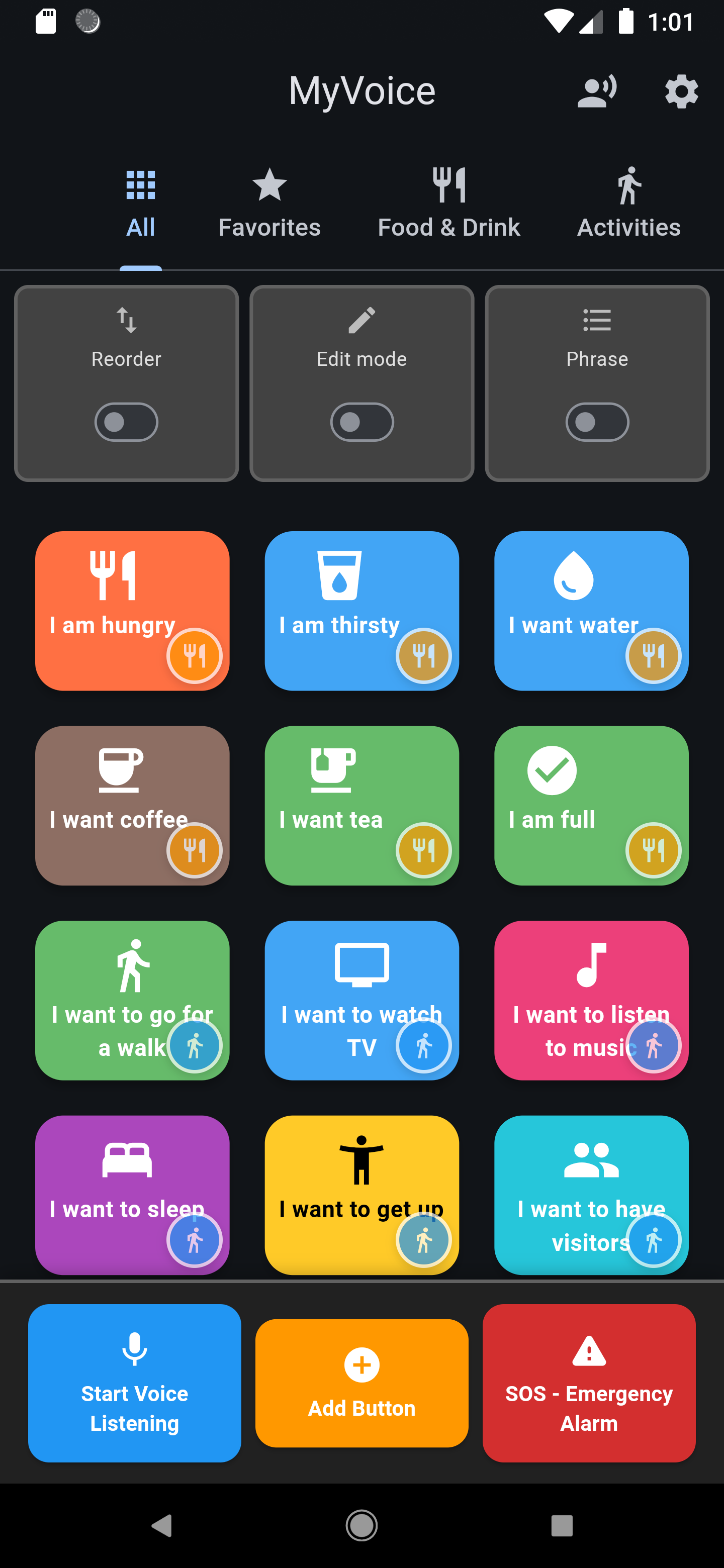Enable the Reorder toggle
724x1568 pixels.
(126, 422)
